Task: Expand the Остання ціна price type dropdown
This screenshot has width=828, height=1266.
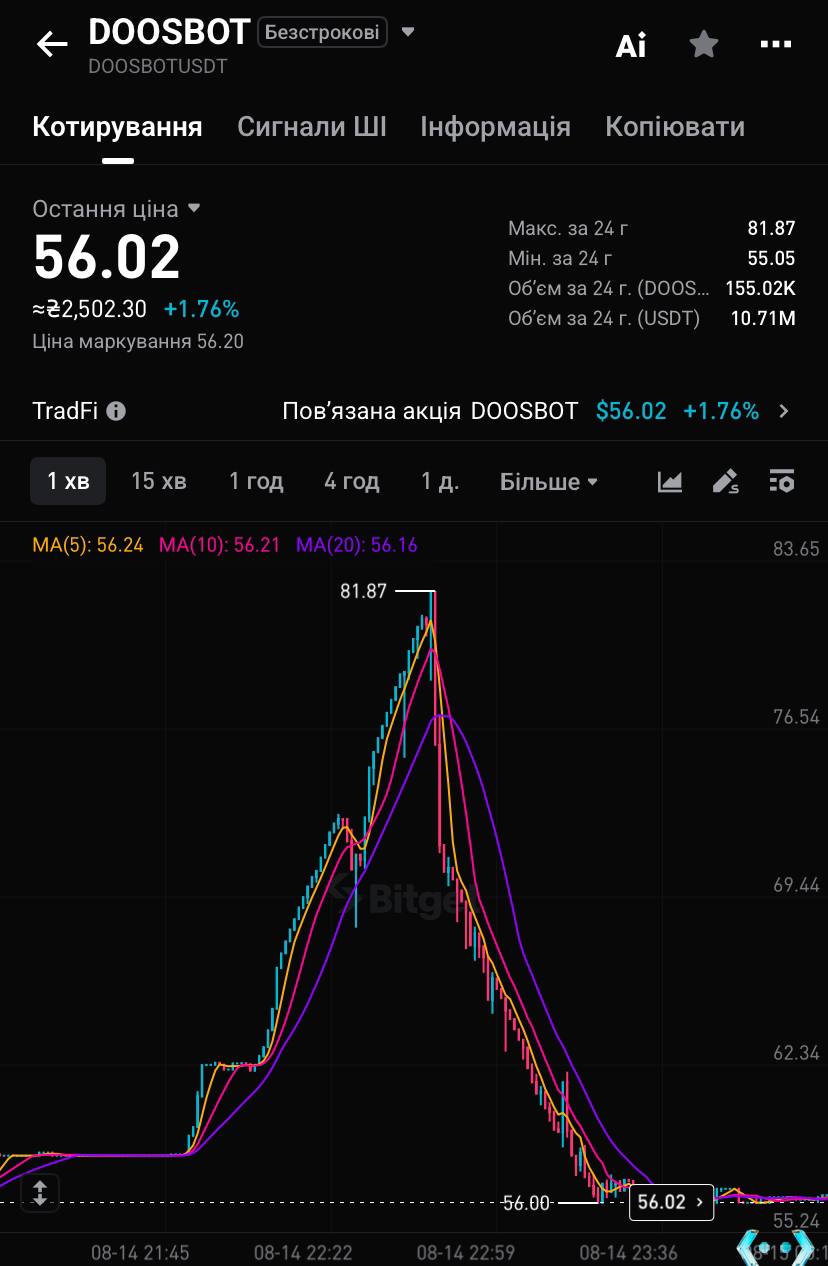Action: (194, 209)
